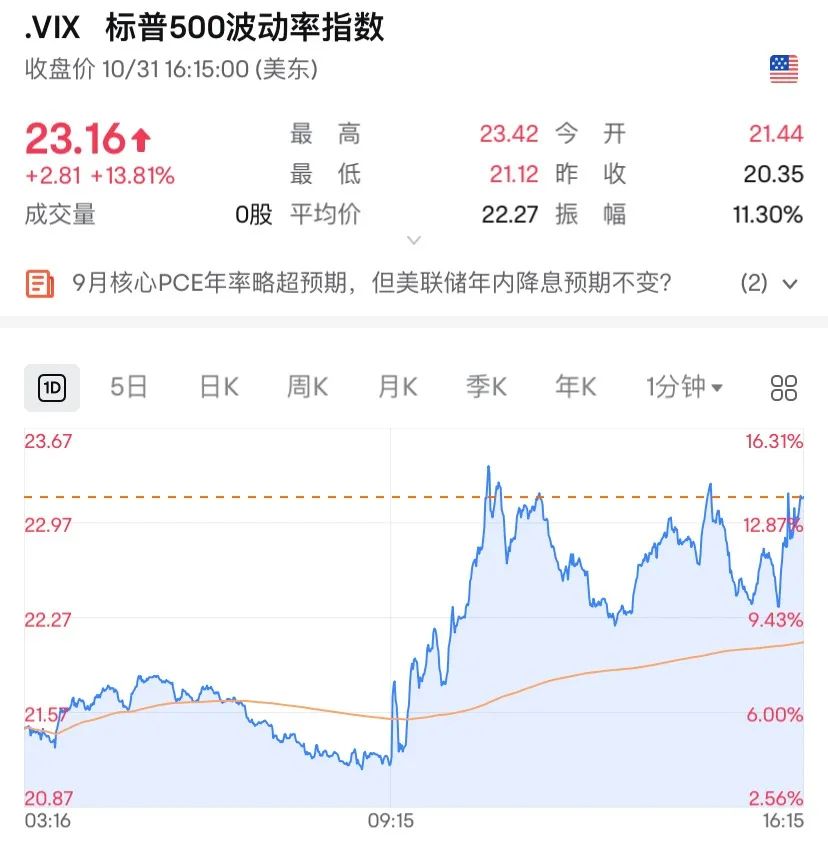Open the 月K monthly chart
This screenshot has height=846, width=828.
click(x=398, y=387)
